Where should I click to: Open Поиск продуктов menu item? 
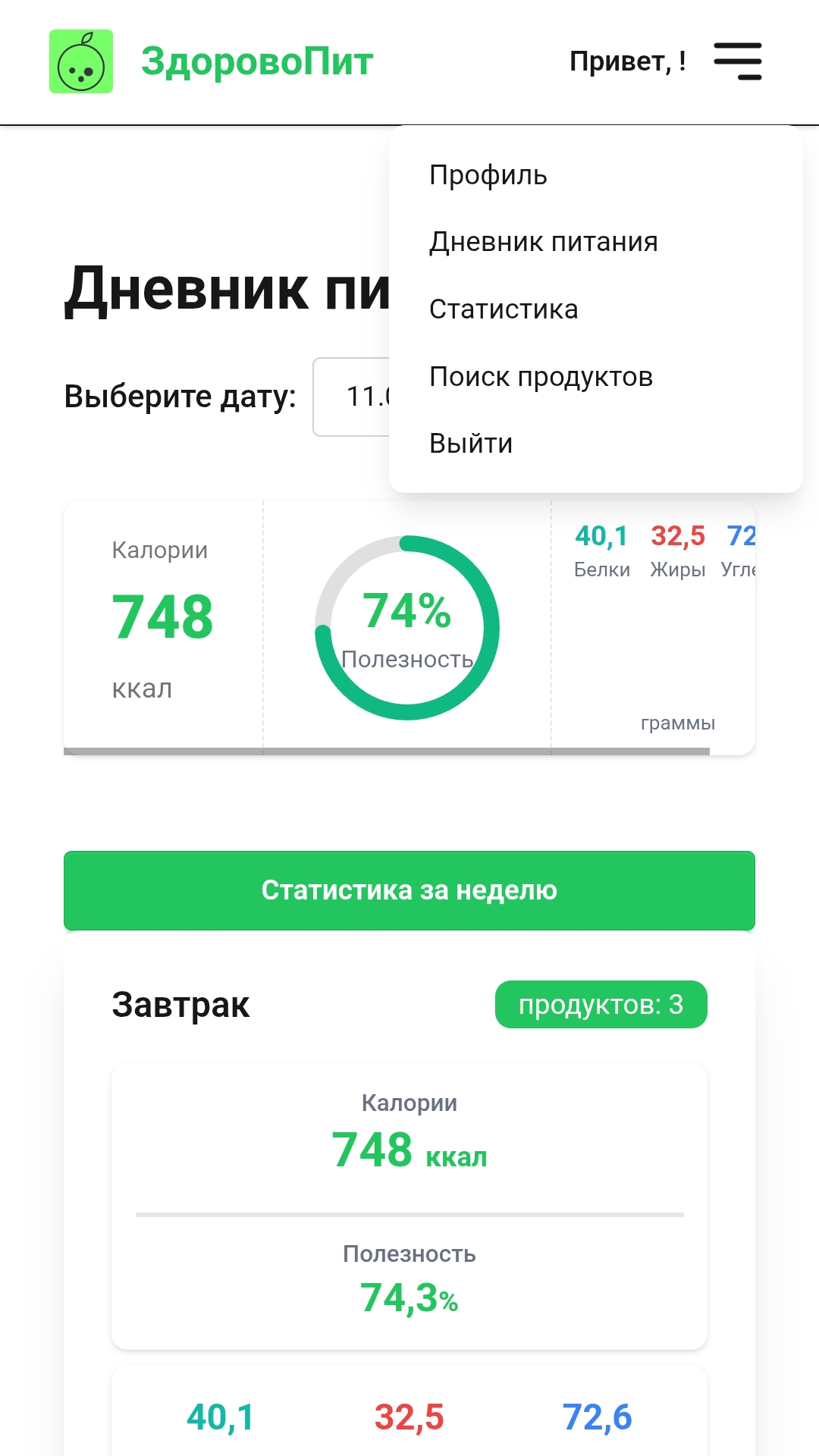(540, 375)
